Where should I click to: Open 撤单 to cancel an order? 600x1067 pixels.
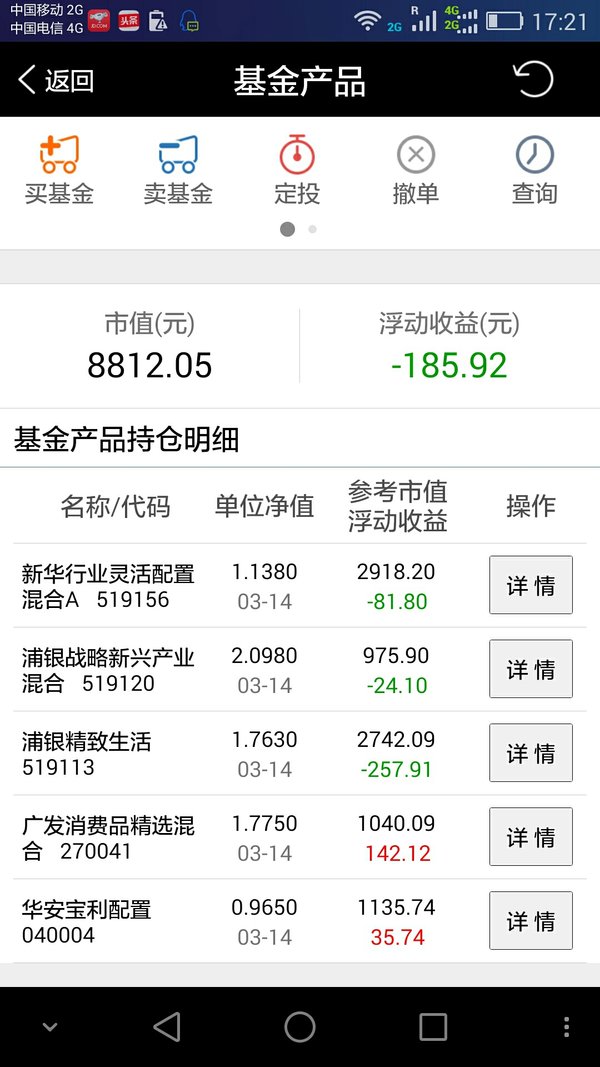pos(416,171)
